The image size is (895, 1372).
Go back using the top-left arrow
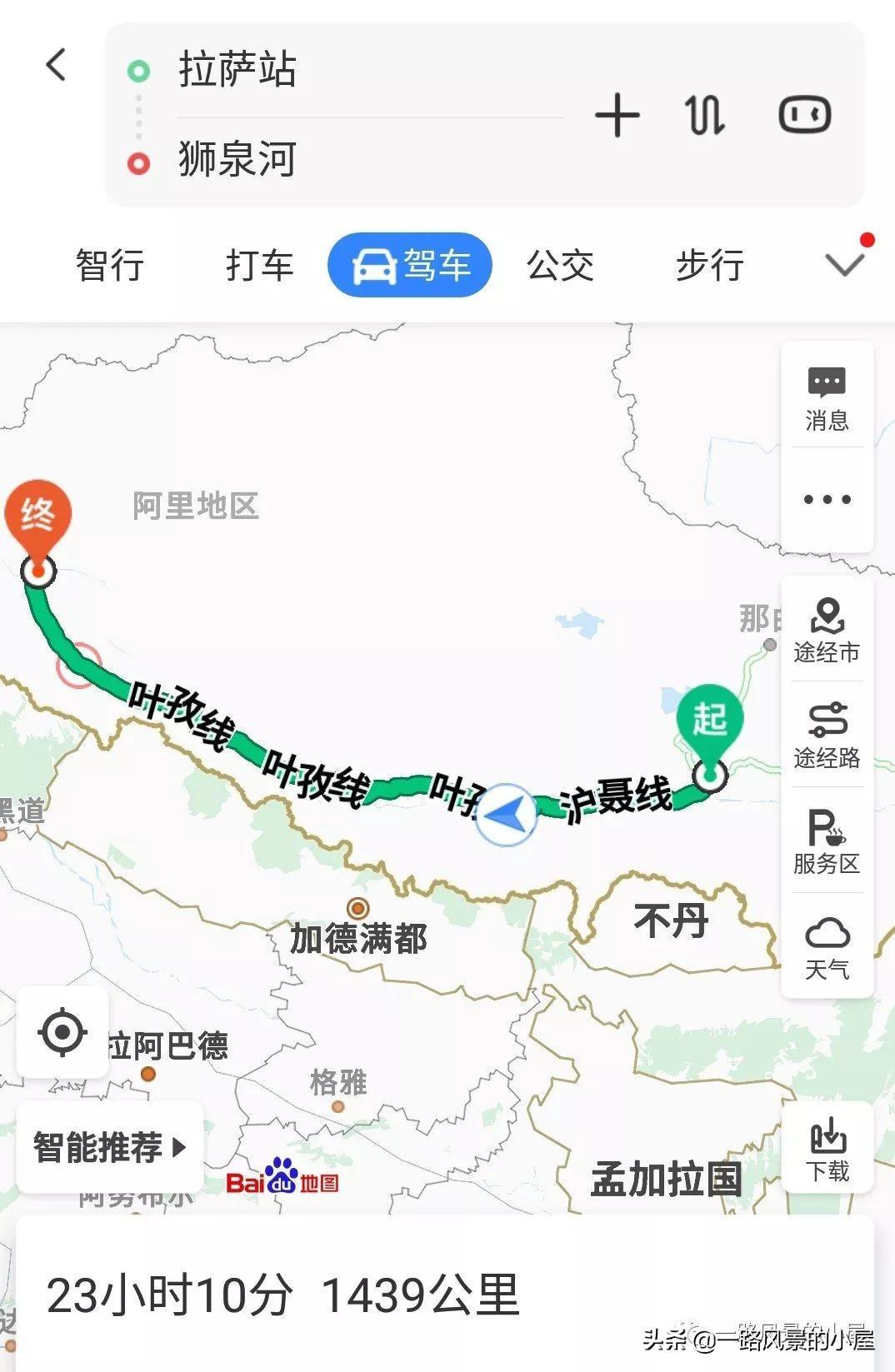(56, 65)
